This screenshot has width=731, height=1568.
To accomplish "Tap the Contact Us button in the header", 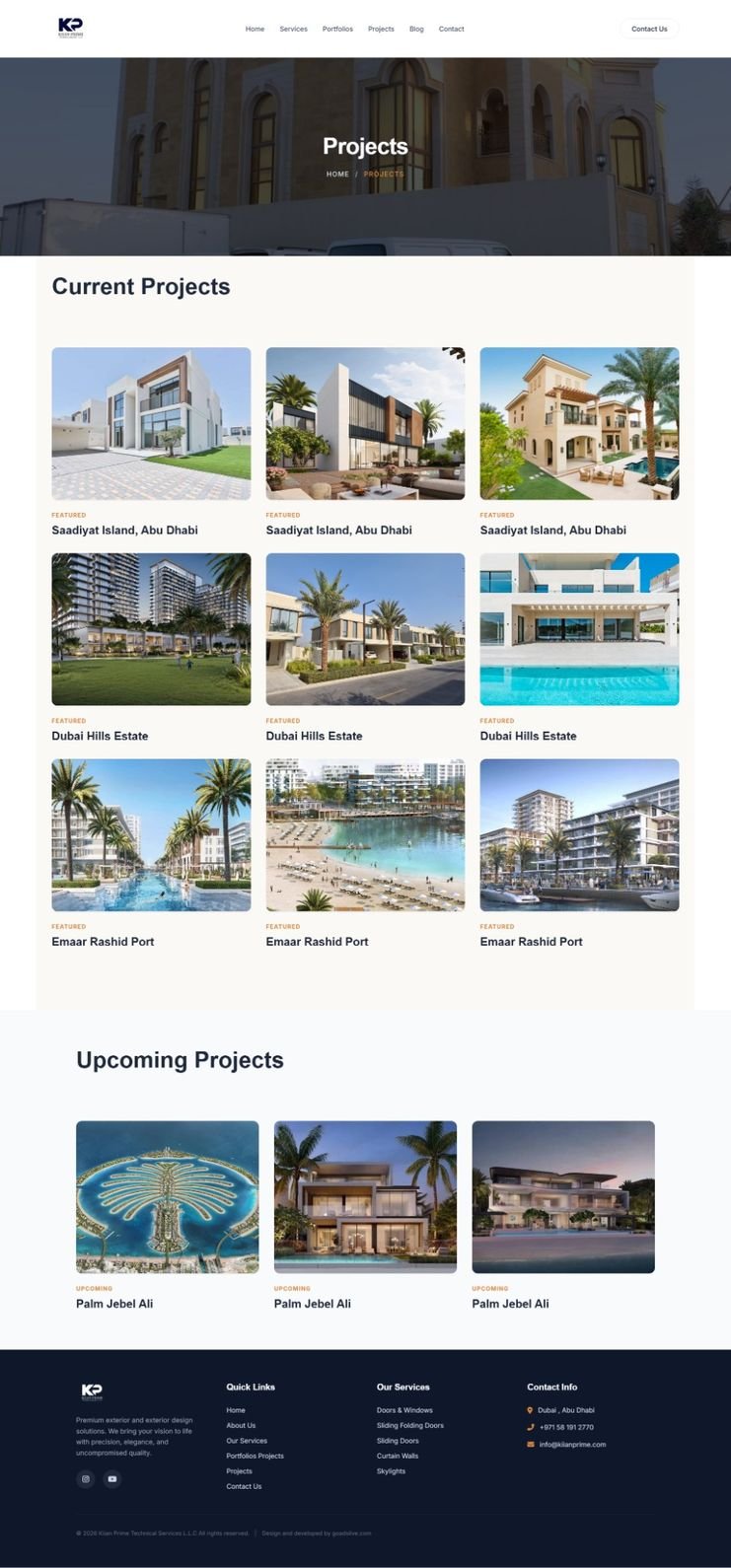I will pos(649,29).
